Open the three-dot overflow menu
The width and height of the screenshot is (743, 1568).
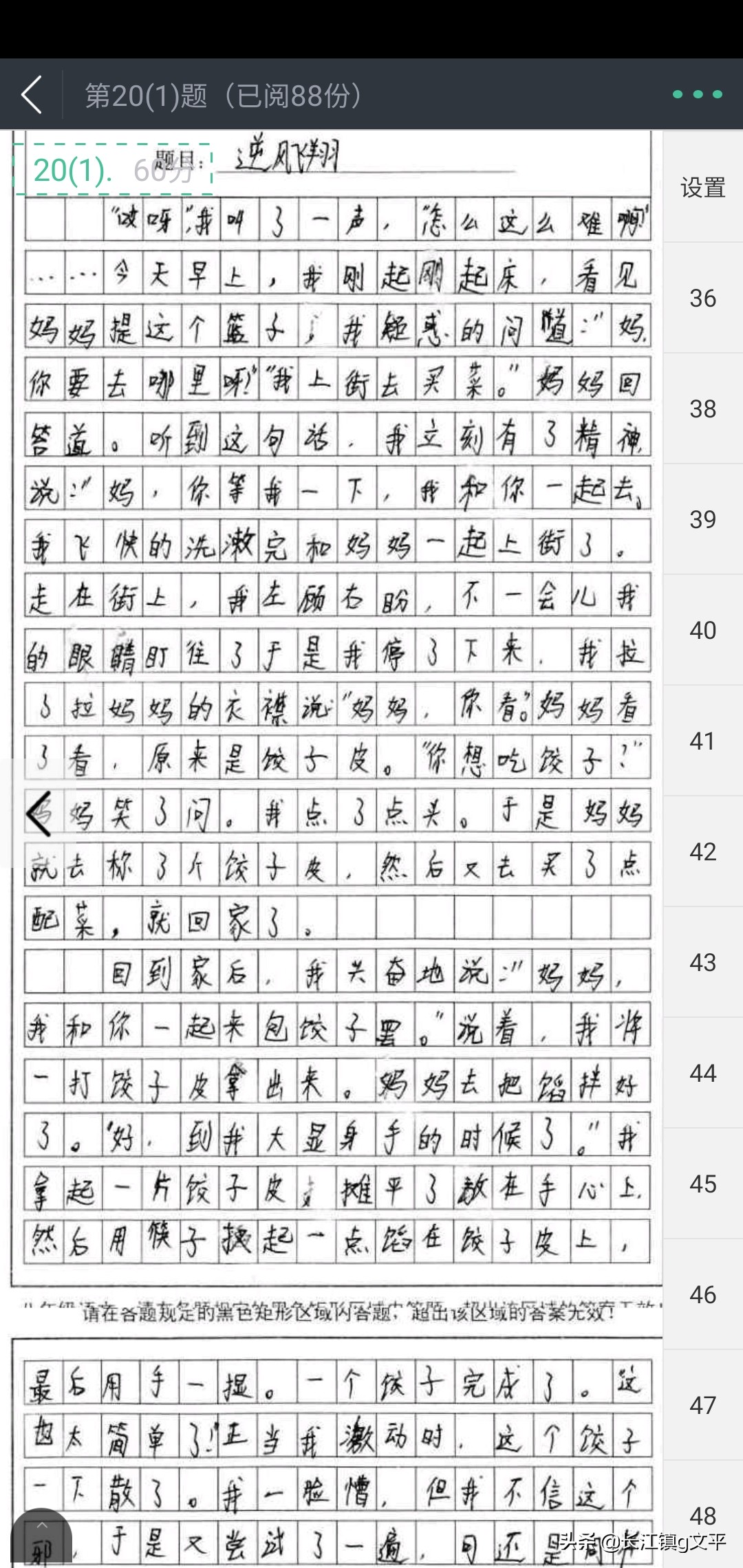click(x=697, y=94)
